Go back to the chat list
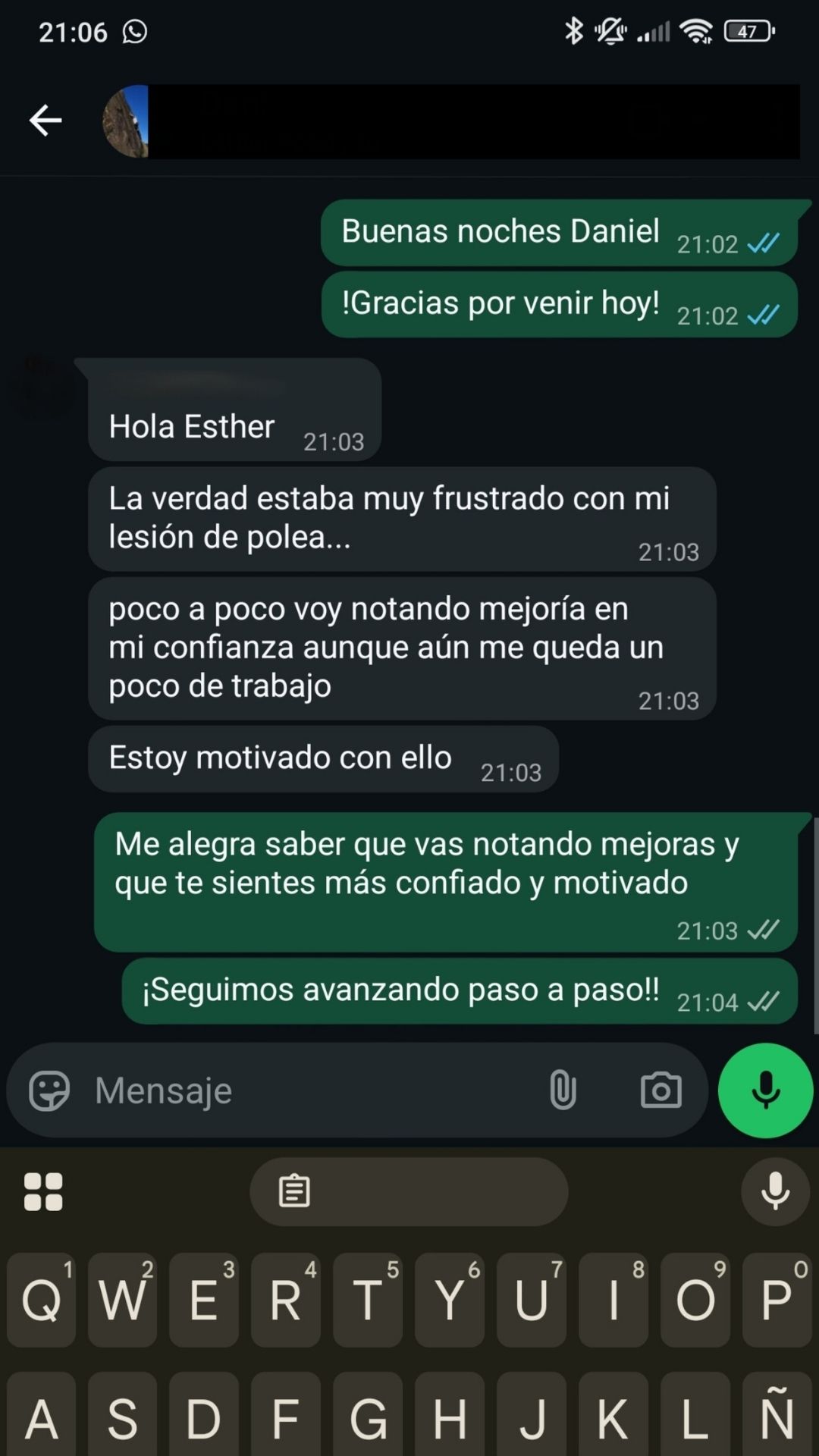This screenshot has width=819, height=1456. 45,121
